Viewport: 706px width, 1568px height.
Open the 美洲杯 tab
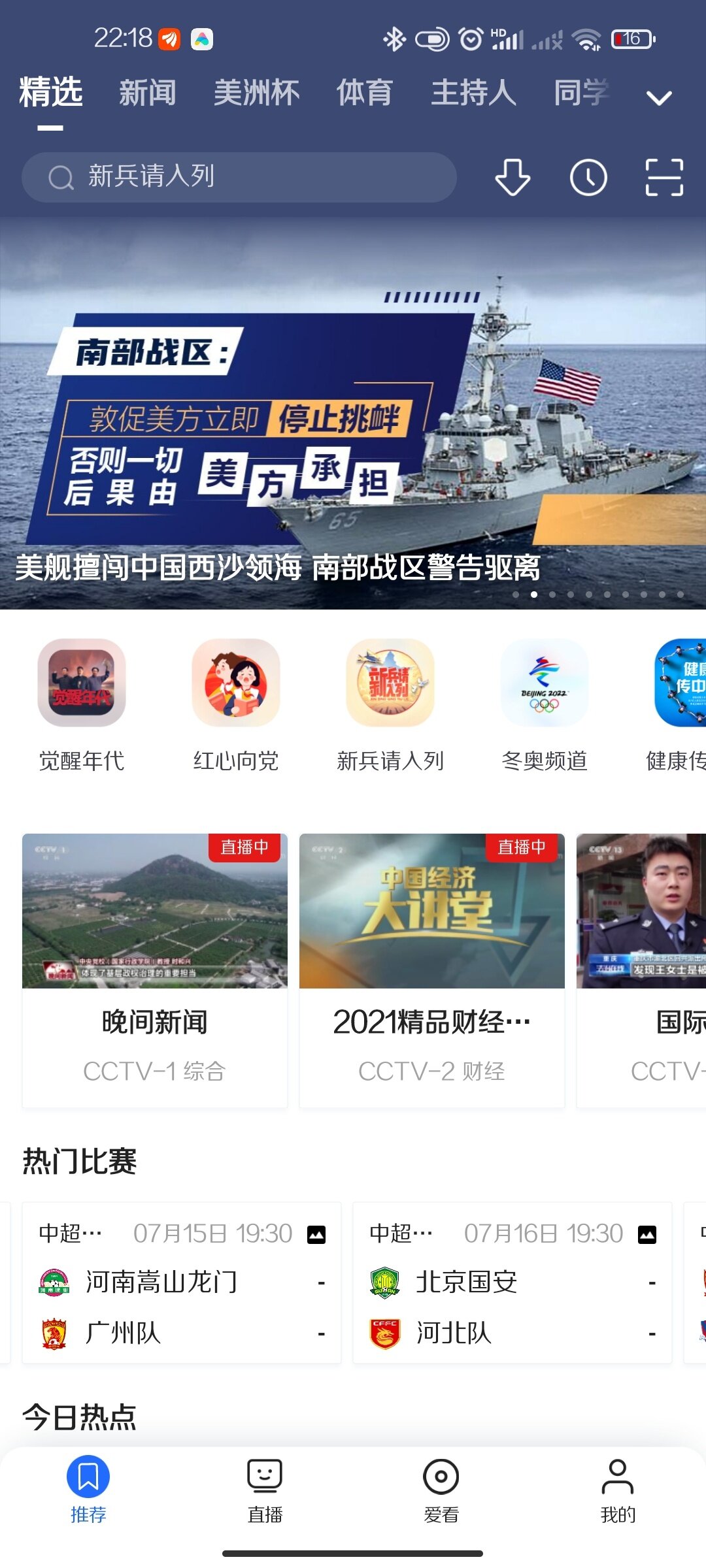(x=256, y=92)
